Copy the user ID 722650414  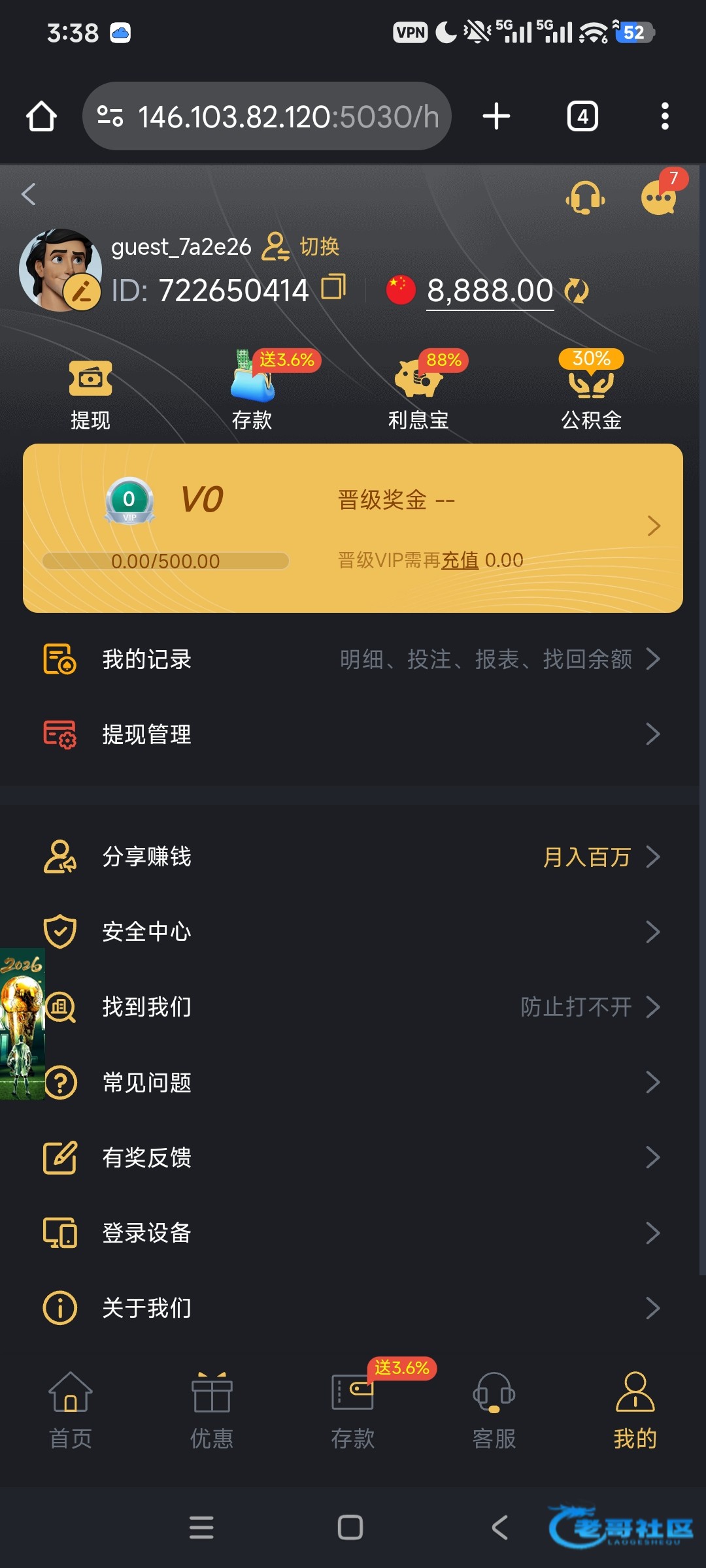(333, 287)
